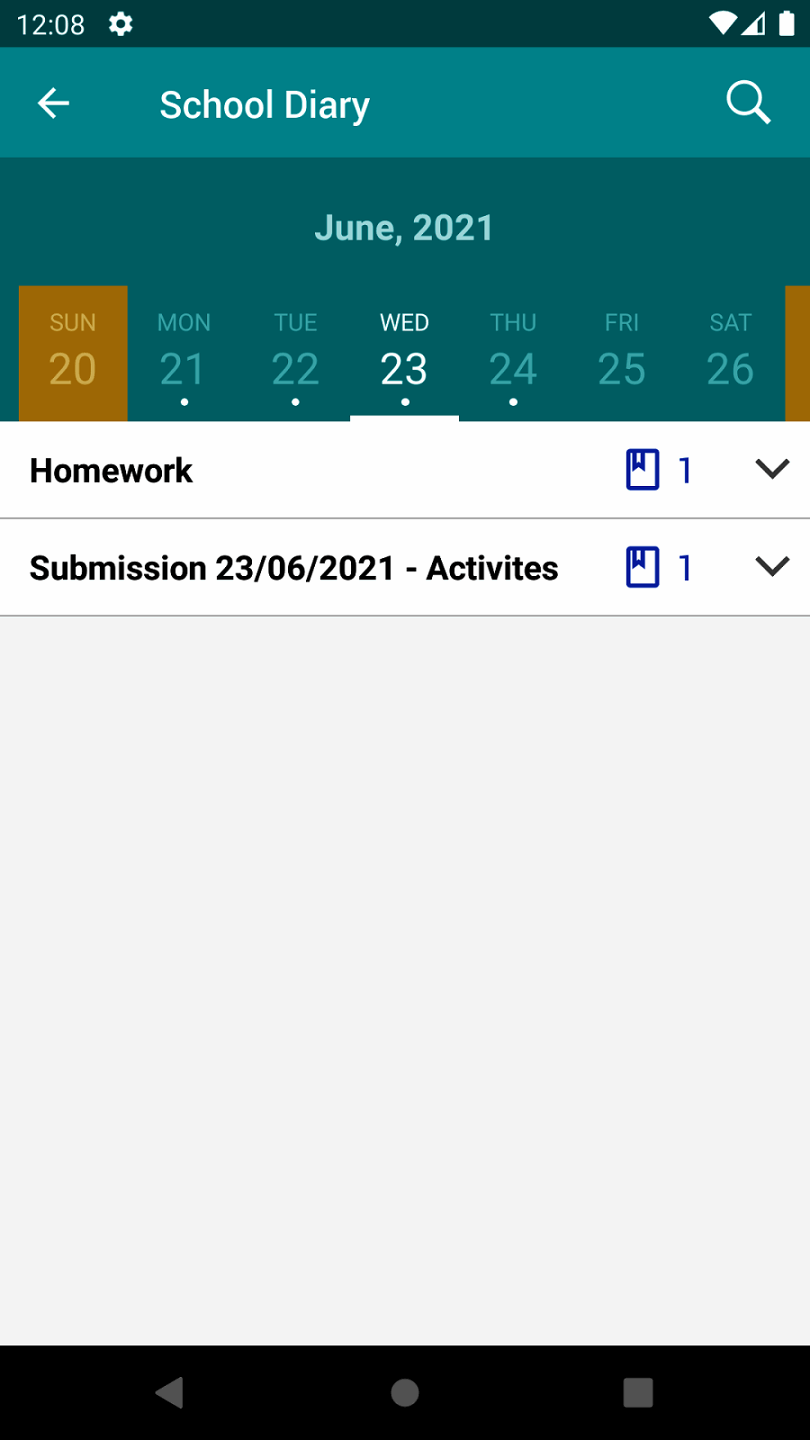810x1440 pixels.
Task: Switch to Tuesday 22
Action: pos(295,353)
